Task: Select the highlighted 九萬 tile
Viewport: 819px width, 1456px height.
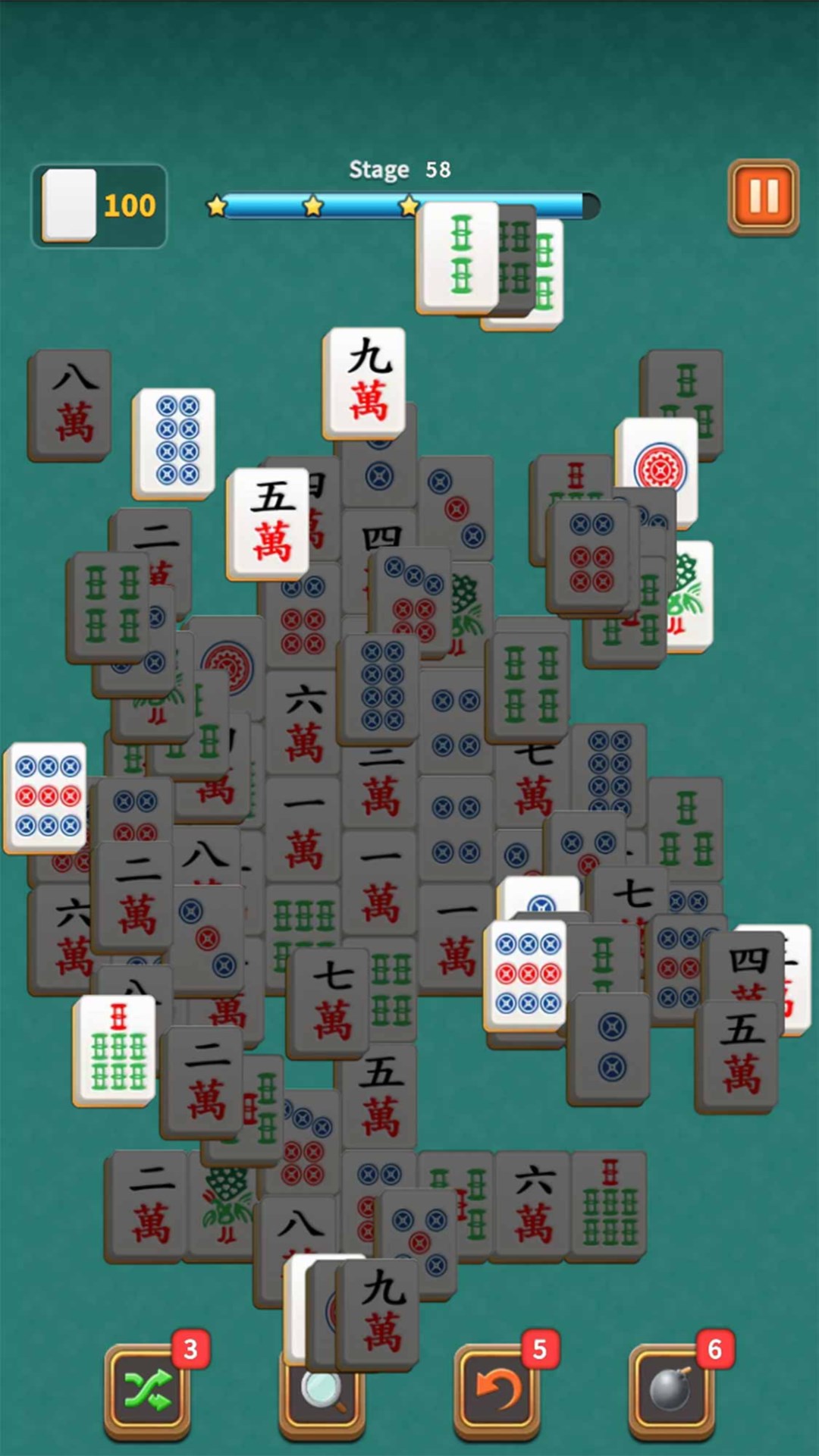Action: [x=364, y=383]
